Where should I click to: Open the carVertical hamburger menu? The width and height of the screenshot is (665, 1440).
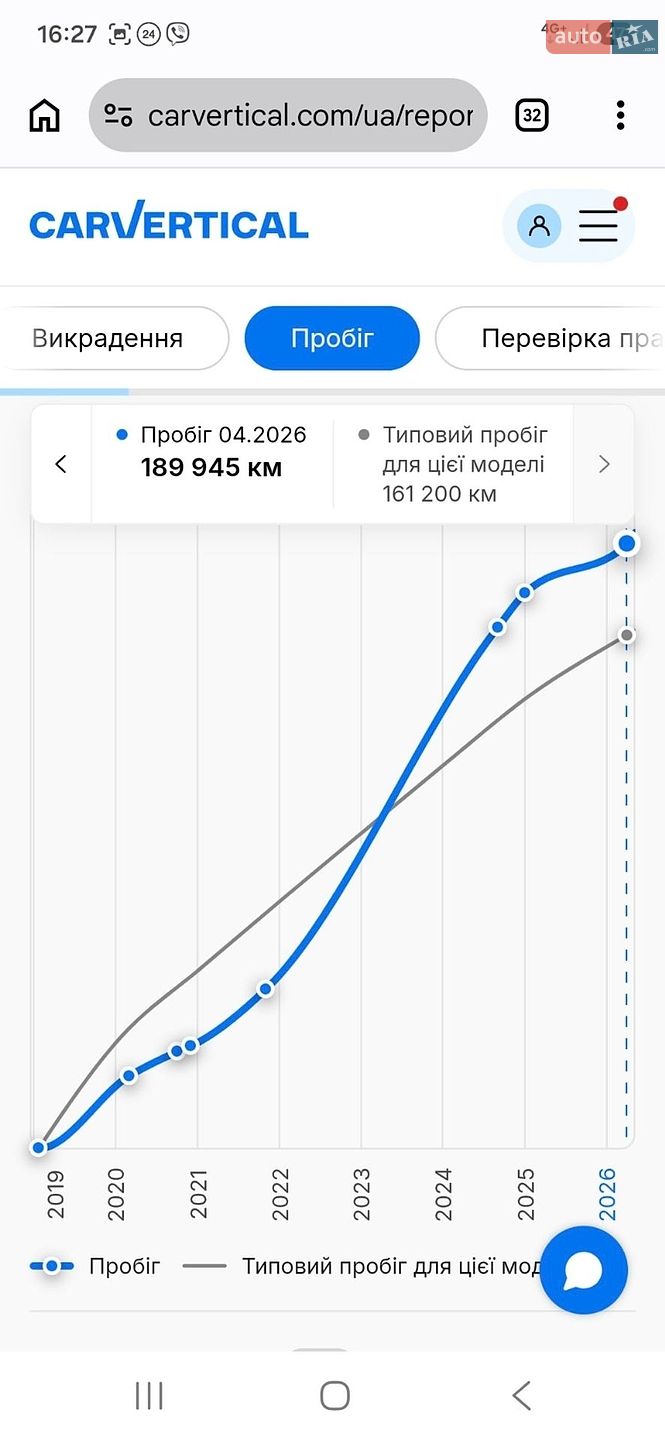599,226
